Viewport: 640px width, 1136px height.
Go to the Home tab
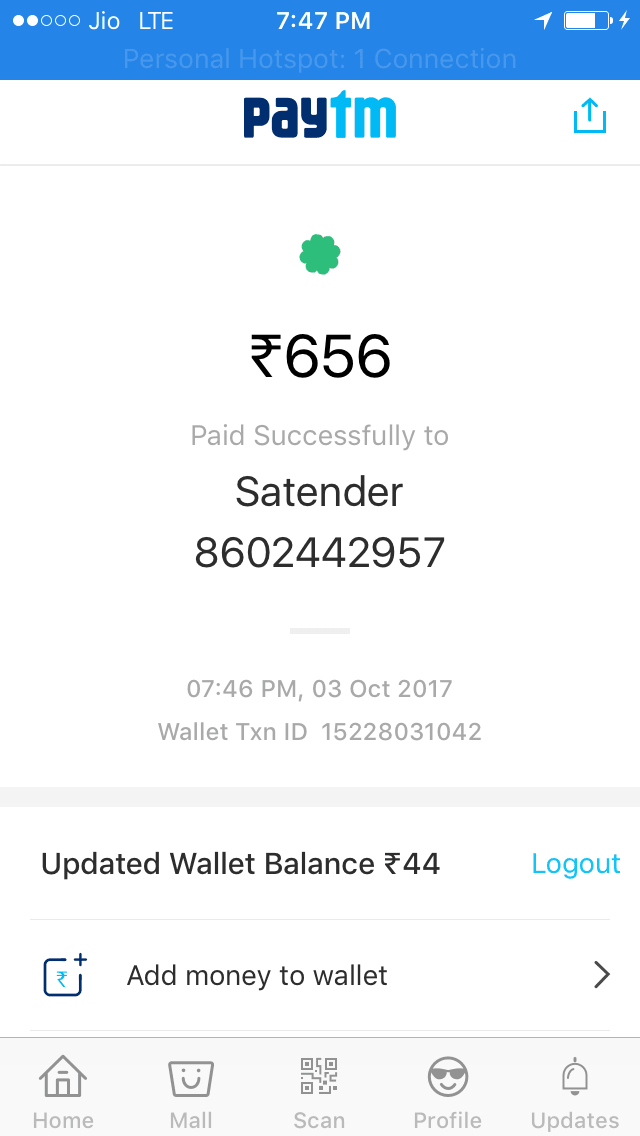(x=63, y=1092)
